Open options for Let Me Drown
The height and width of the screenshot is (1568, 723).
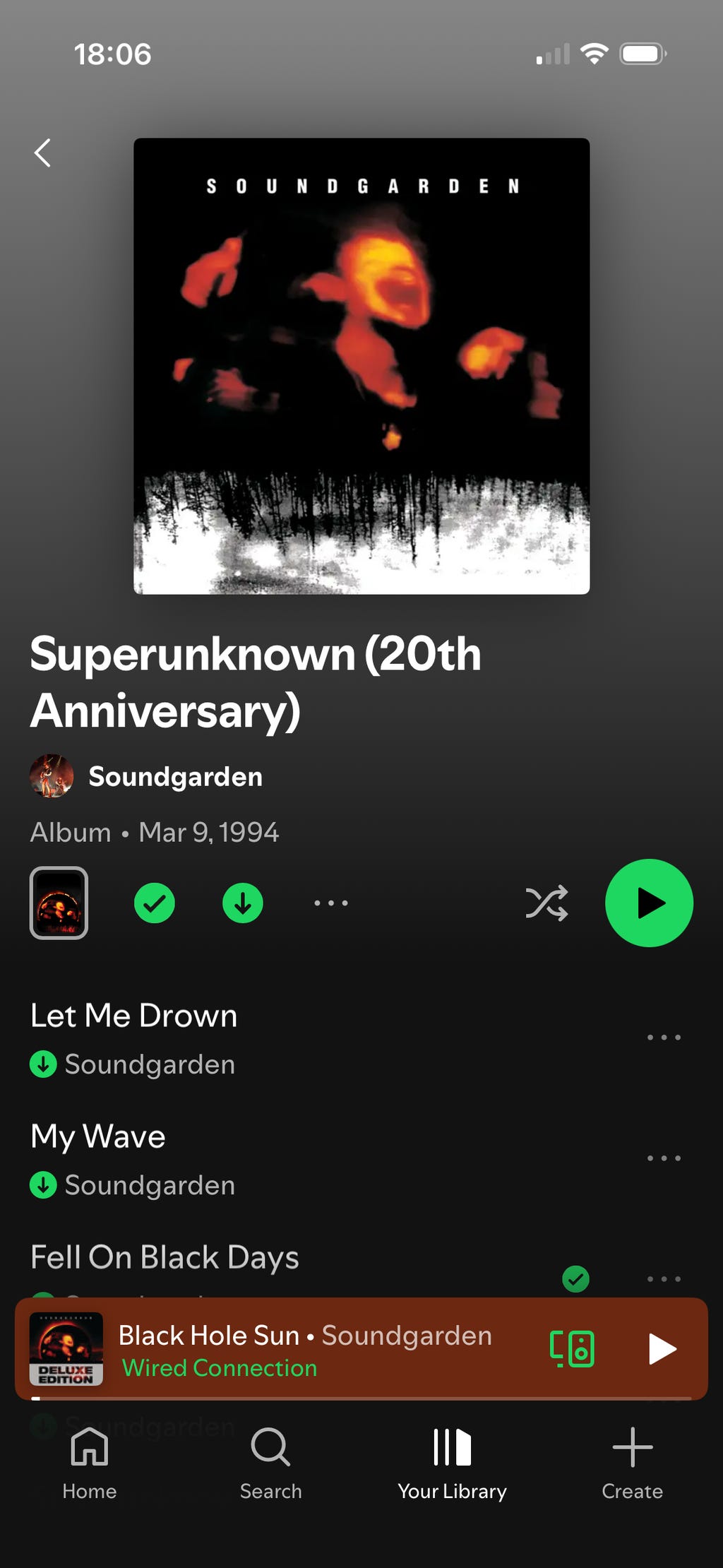(664, 1038)
